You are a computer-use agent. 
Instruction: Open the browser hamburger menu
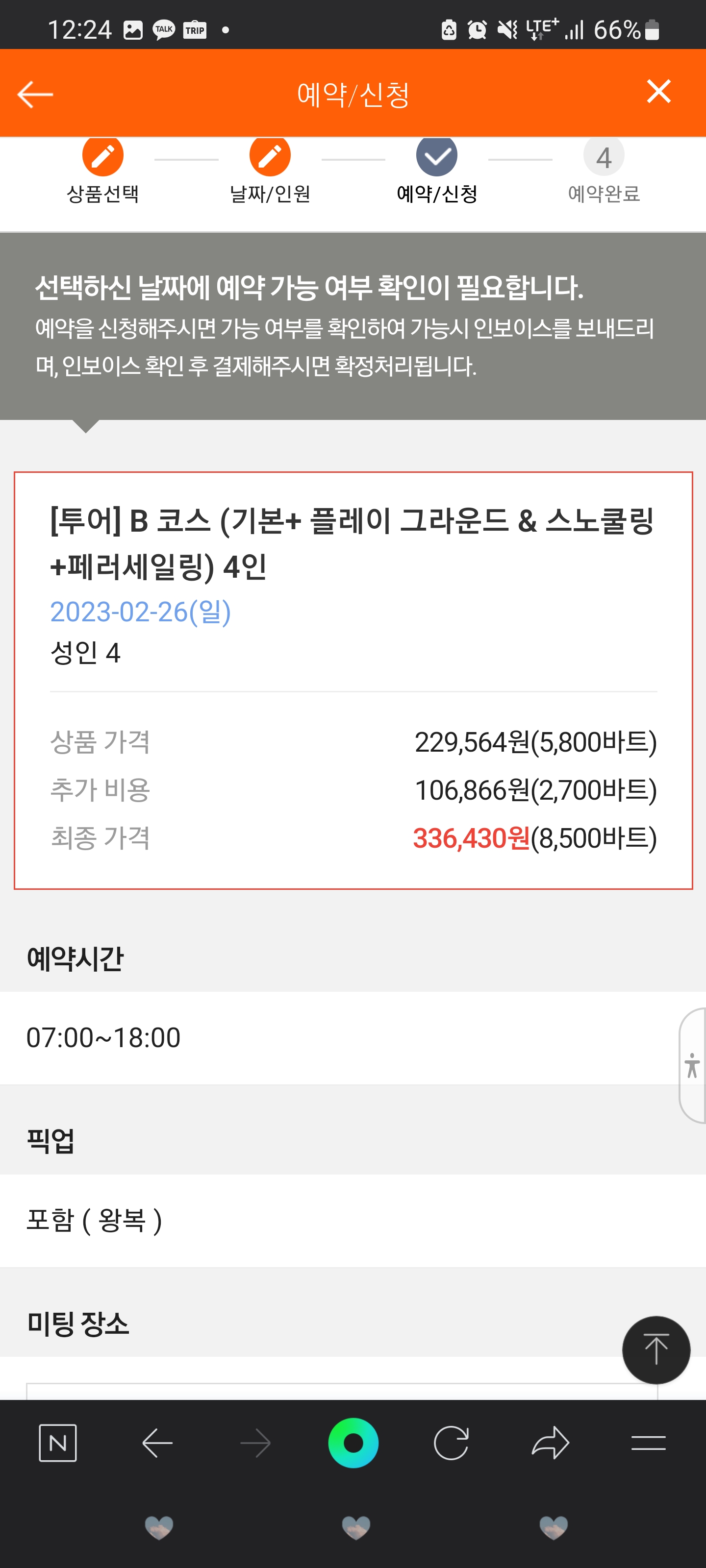click(x=648, y=1443)
